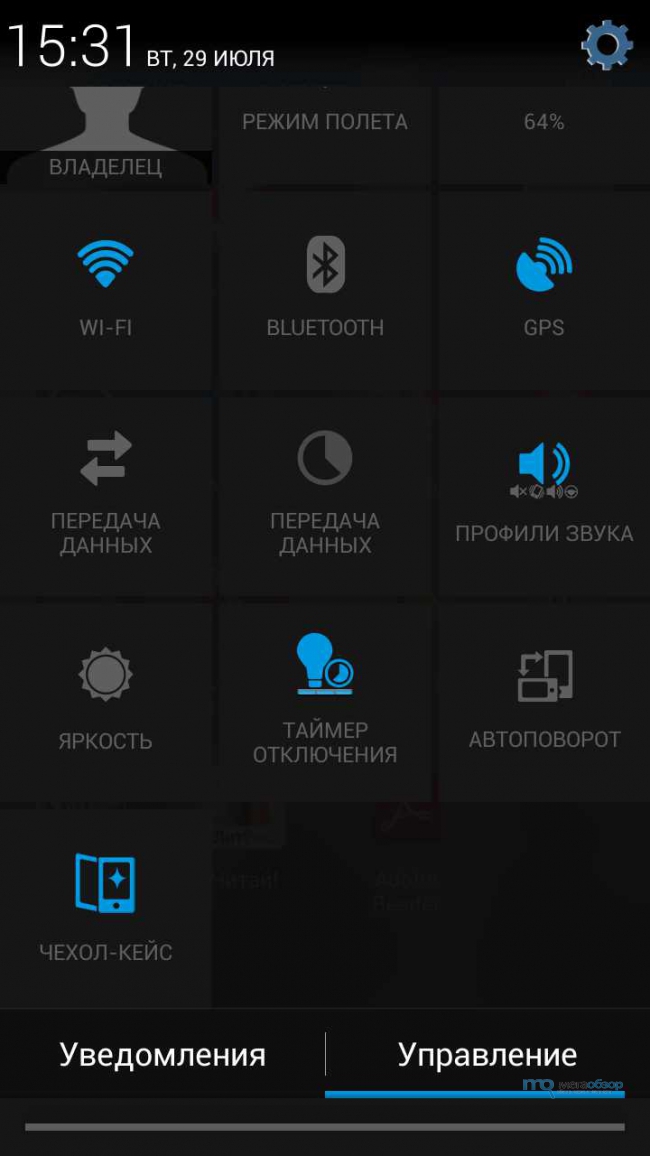Turn off Wi-Fi
Viewport: 650px width, 1156px height.
pyautogui.click(x=105, y=290)
